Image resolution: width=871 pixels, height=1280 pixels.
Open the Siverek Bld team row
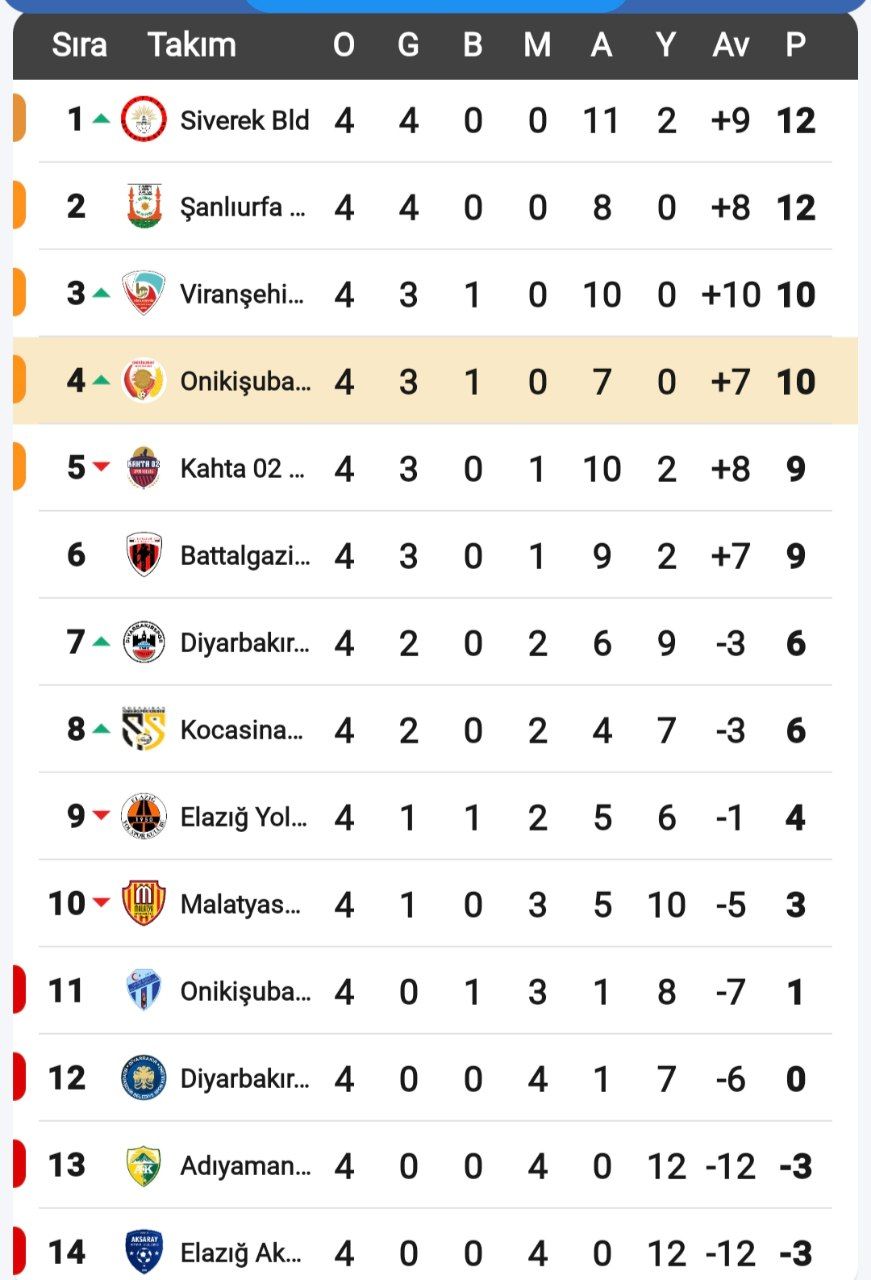[244, 121]
